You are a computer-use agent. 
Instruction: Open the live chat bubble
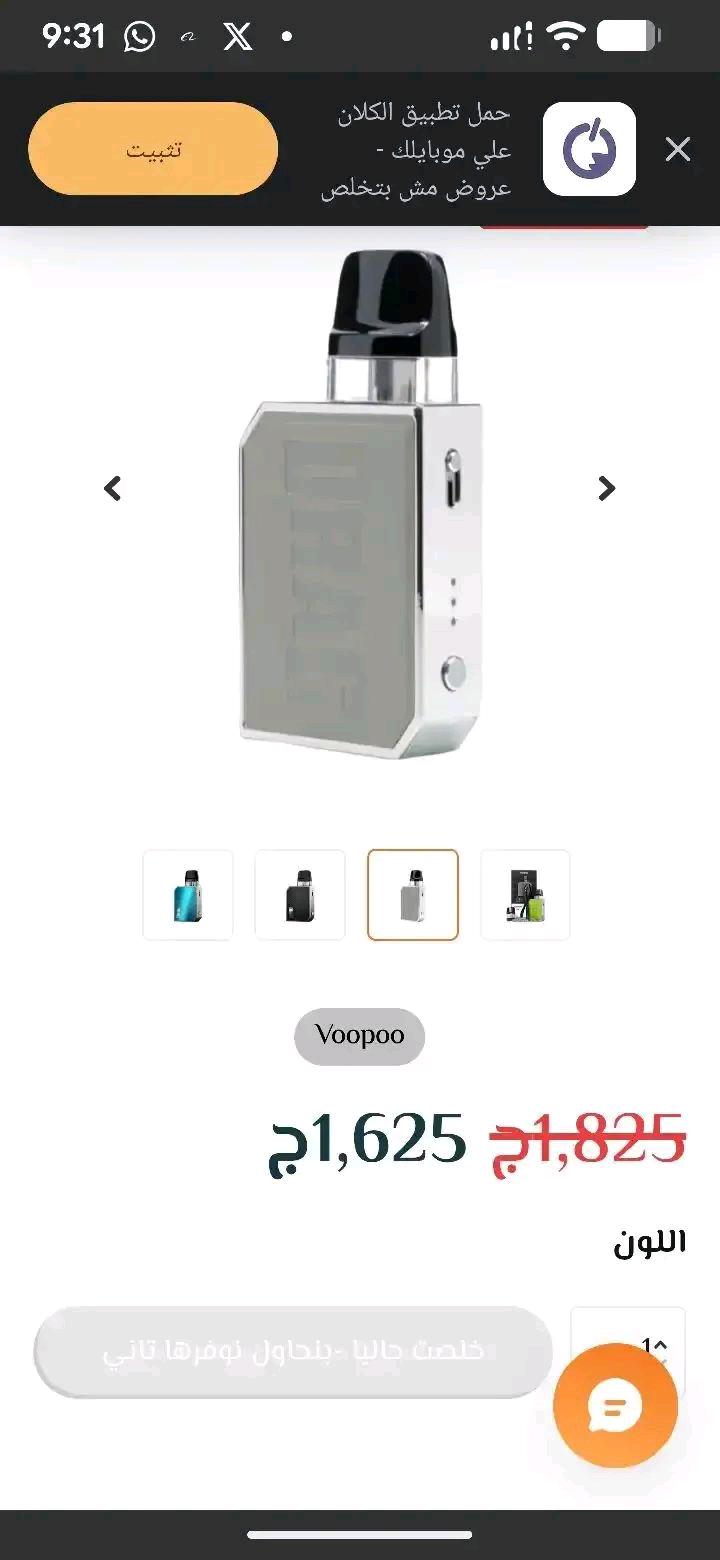(615, 1406)
